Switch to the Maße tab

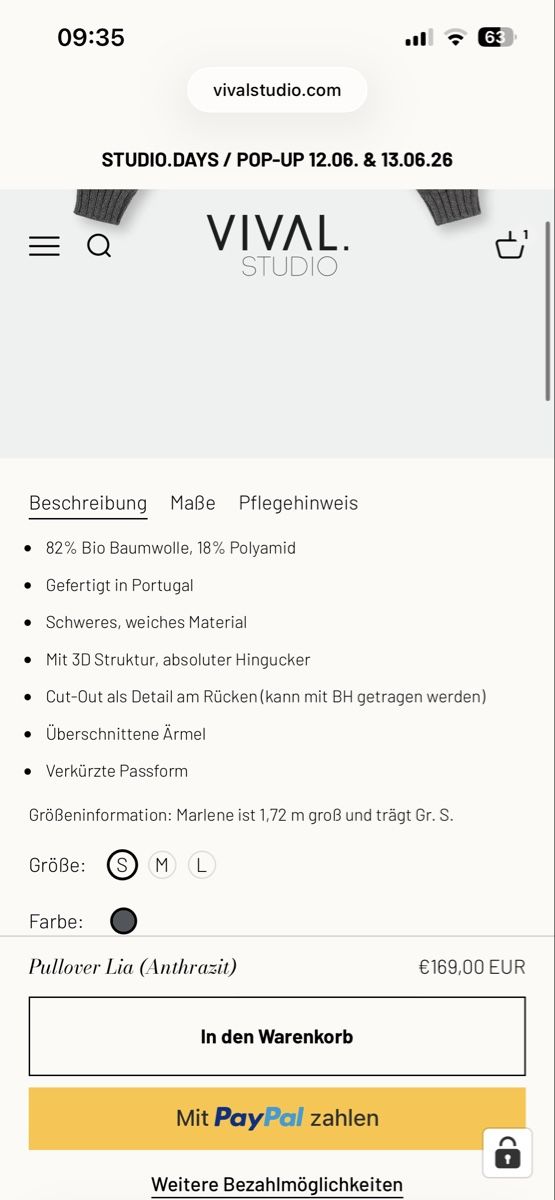point(193,503)
